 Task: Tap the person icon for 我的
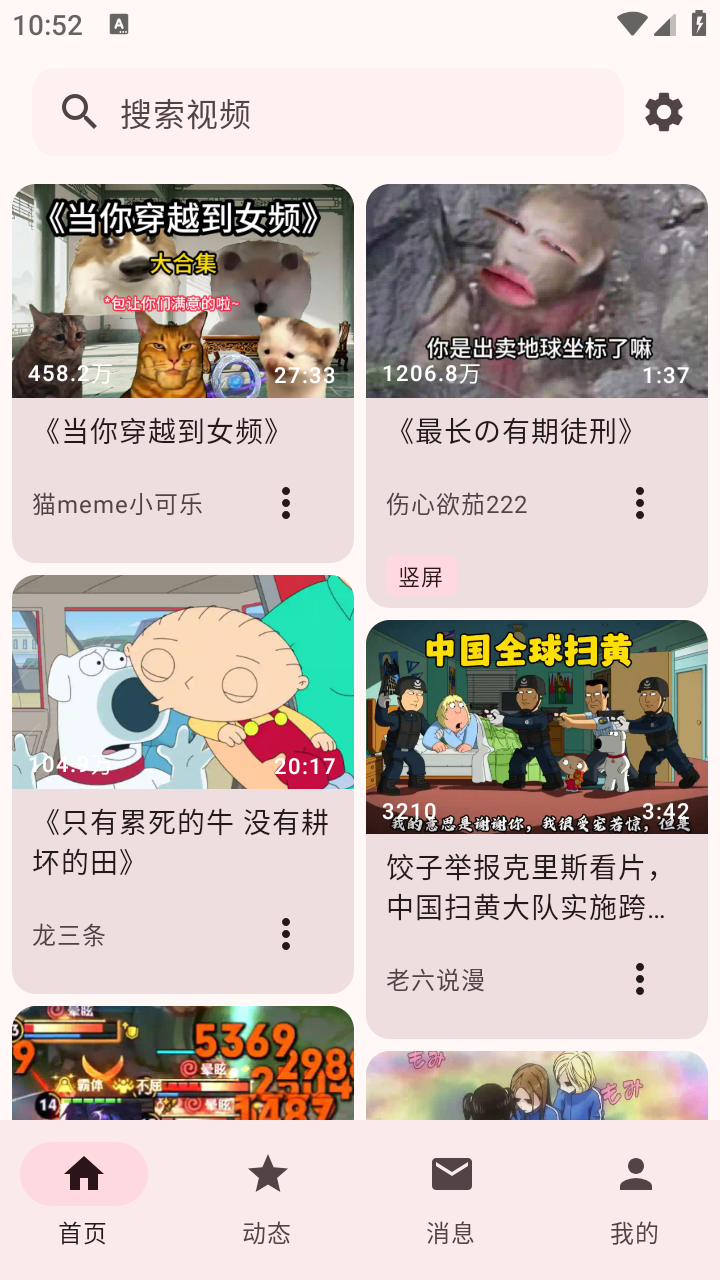point(637,1171)
